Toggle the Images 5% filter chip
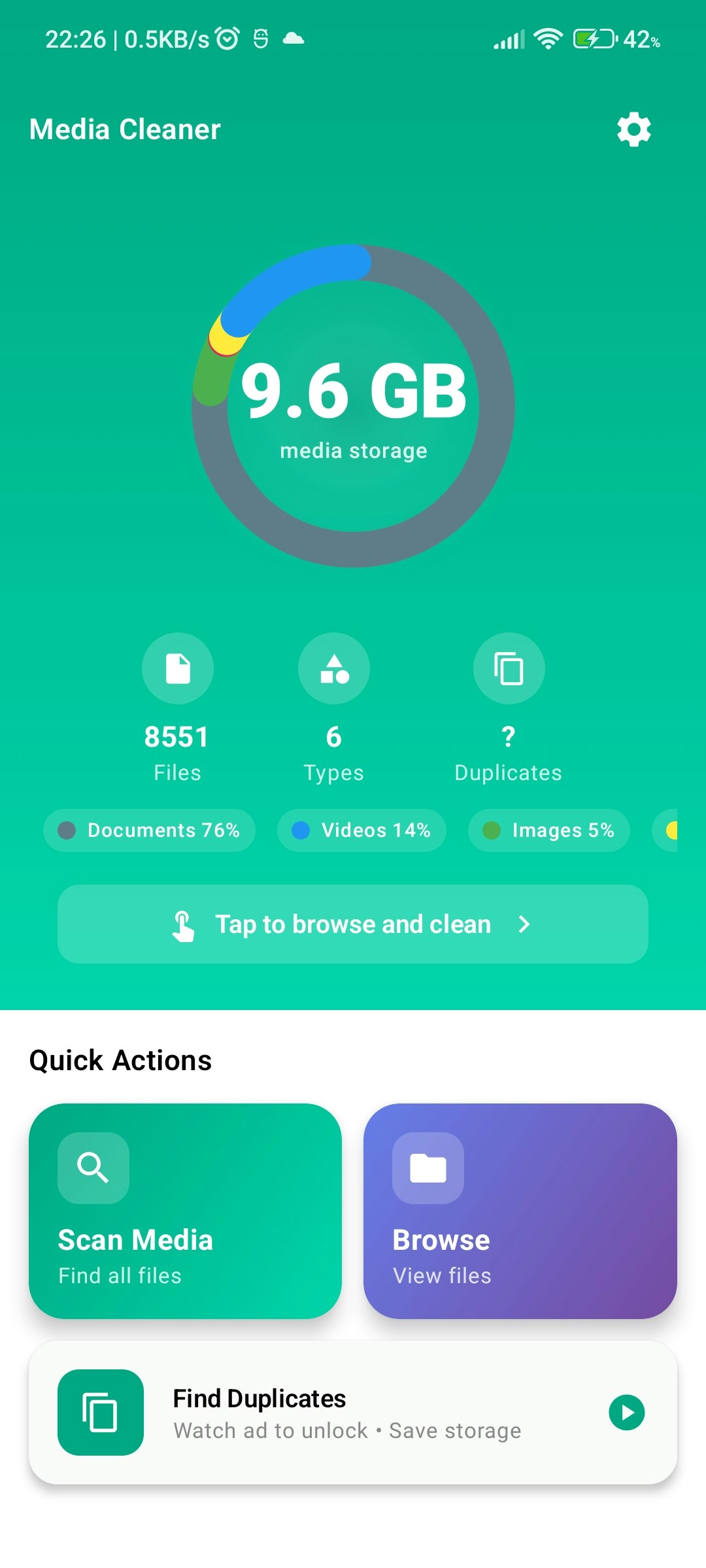This screenshot has height=1568, width=706. pos(548,830)
